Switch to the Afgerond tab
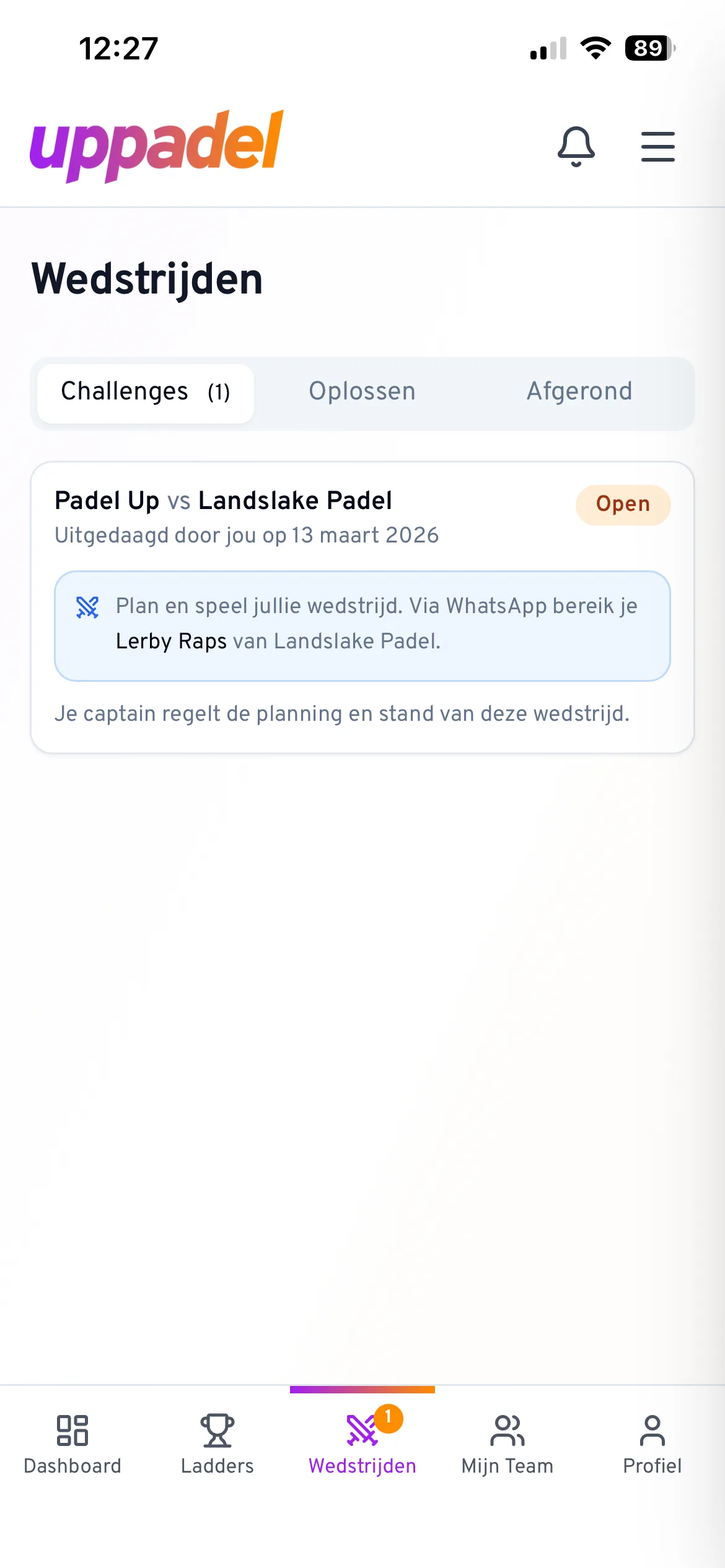725x1568 pixels. pyautogui.click(x=579, y=392)
